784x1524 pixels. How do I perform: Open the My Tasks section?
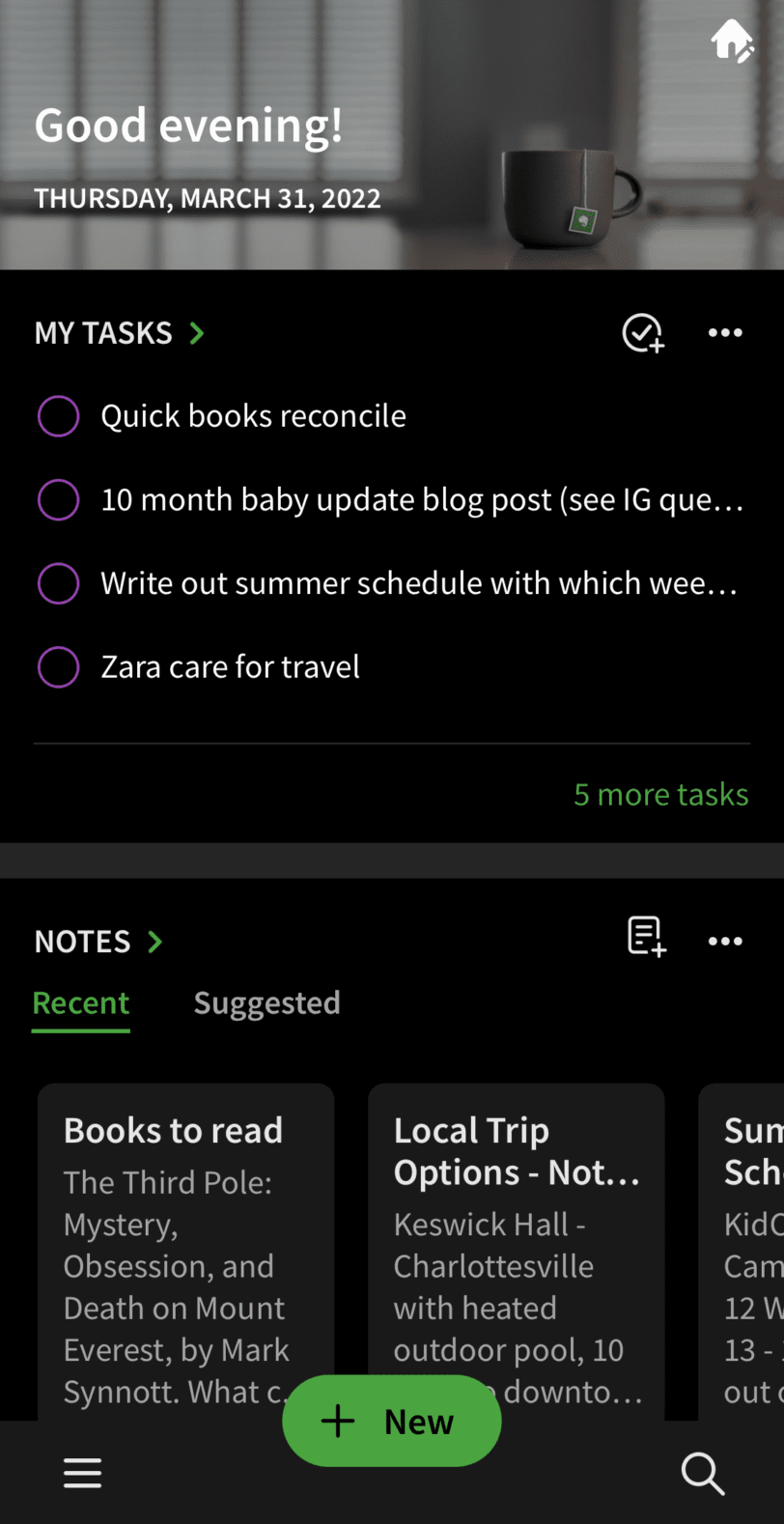click(x=120, y=333)
